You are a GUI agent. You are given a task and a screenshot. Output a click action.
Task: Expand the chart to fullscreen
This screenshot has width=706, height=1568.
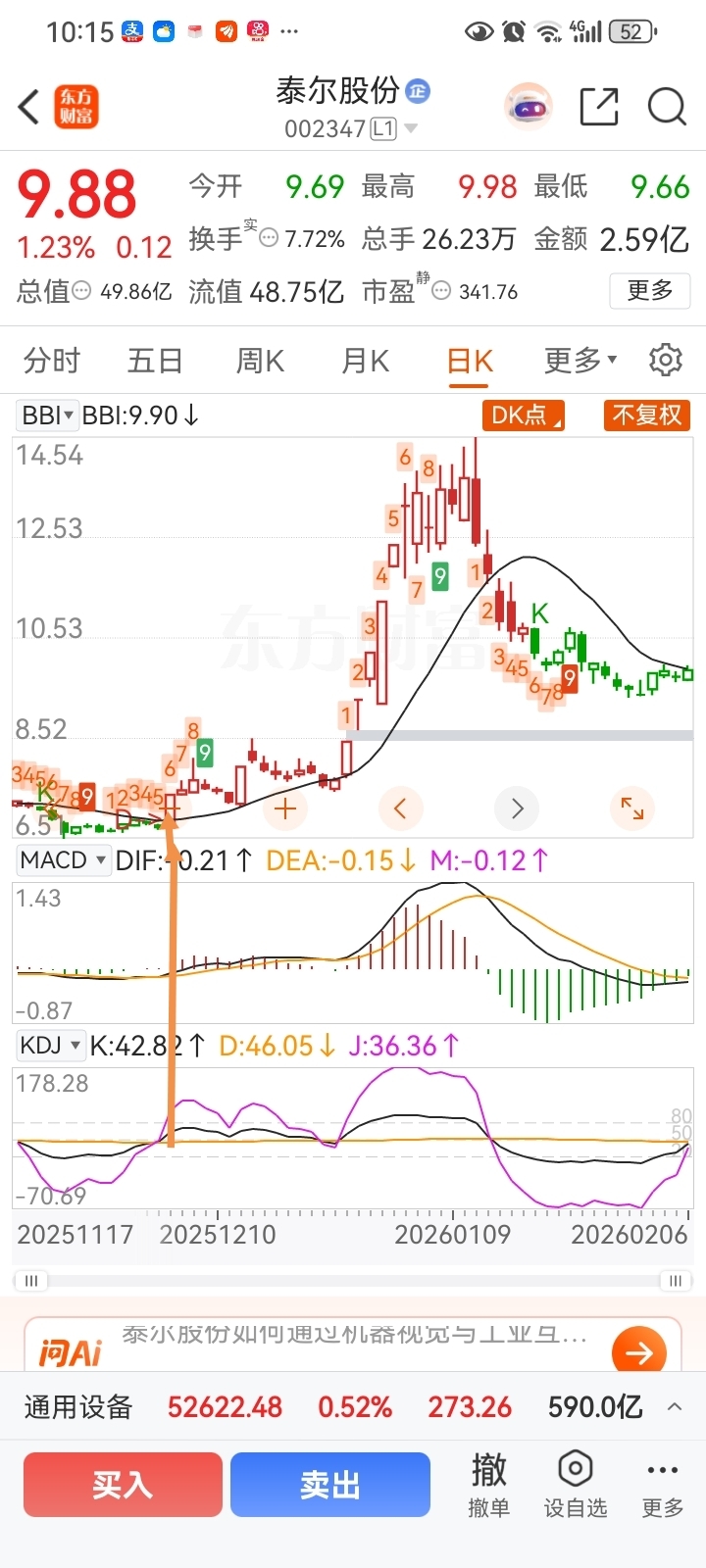[x=632, y=808]
